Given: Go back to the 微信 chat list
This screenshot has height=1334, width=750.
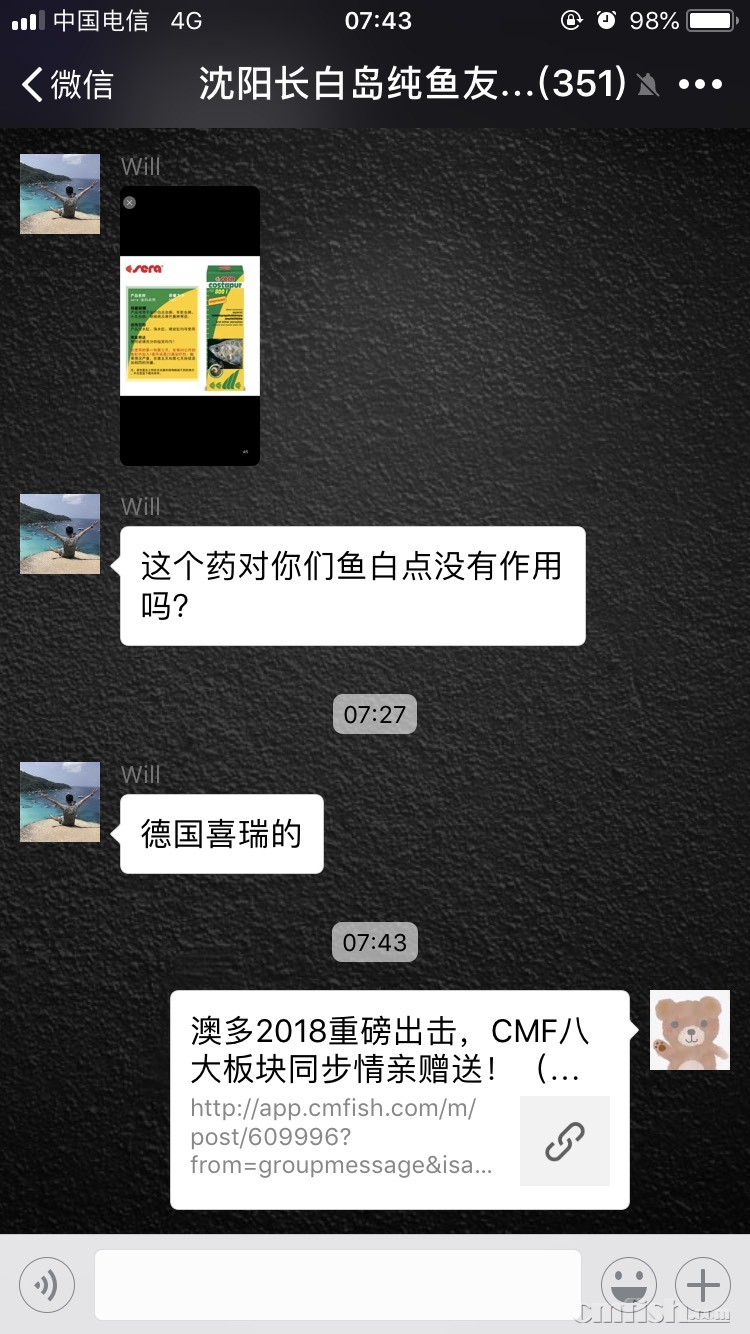Looking at the screenshot, I should click(66, 85).
